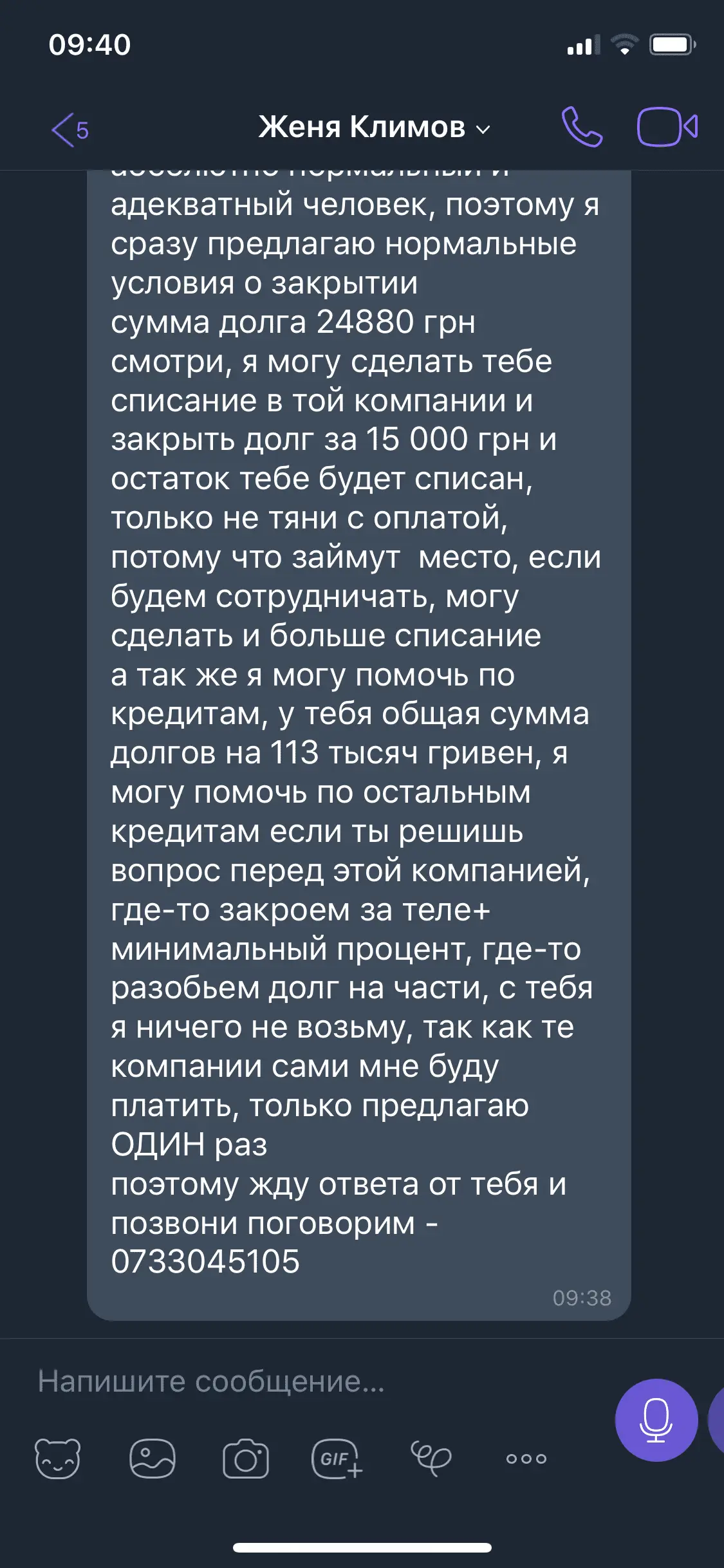Open the sticker picker bear icon

[x=57, y=1459]
